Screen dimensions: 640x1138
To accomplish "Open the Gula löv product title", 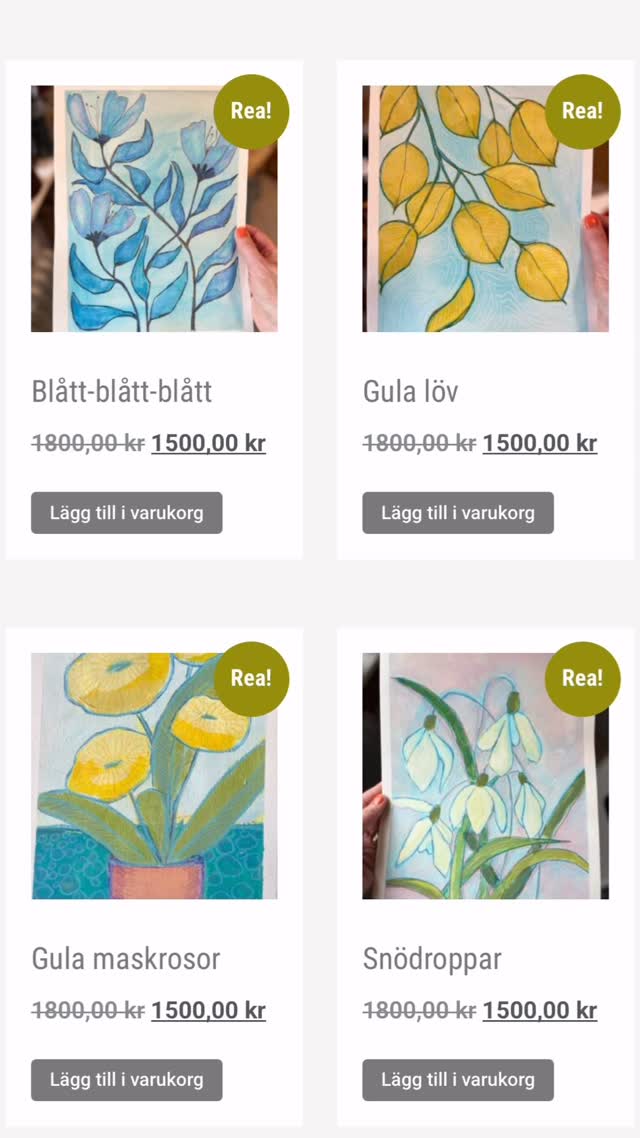I will pyautogui.click(x=411, y=392).
